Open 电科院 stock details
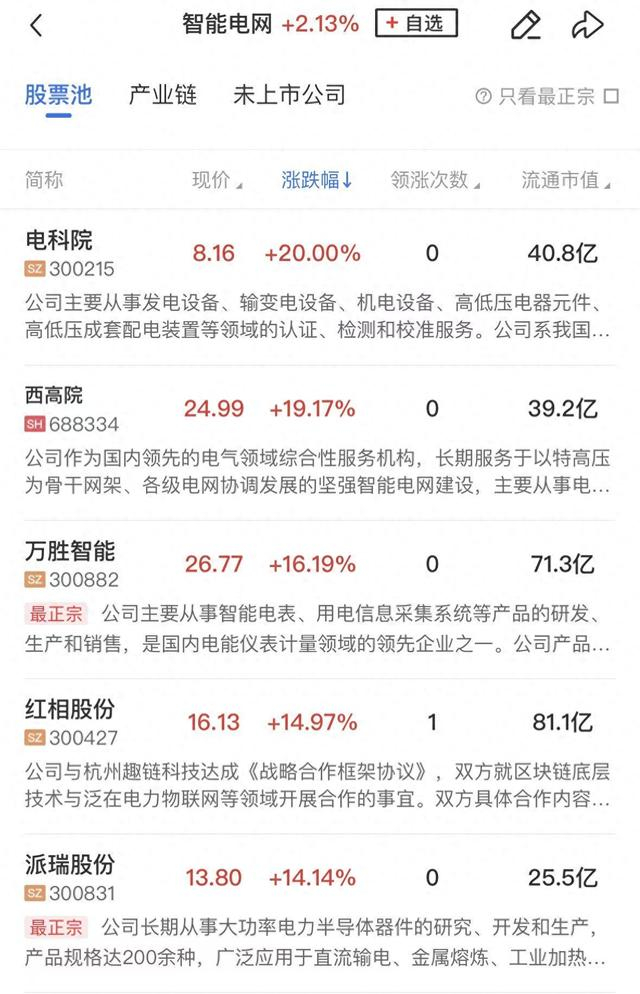The width and height of the screenshot is (640, 994). [x=60, y=241]
